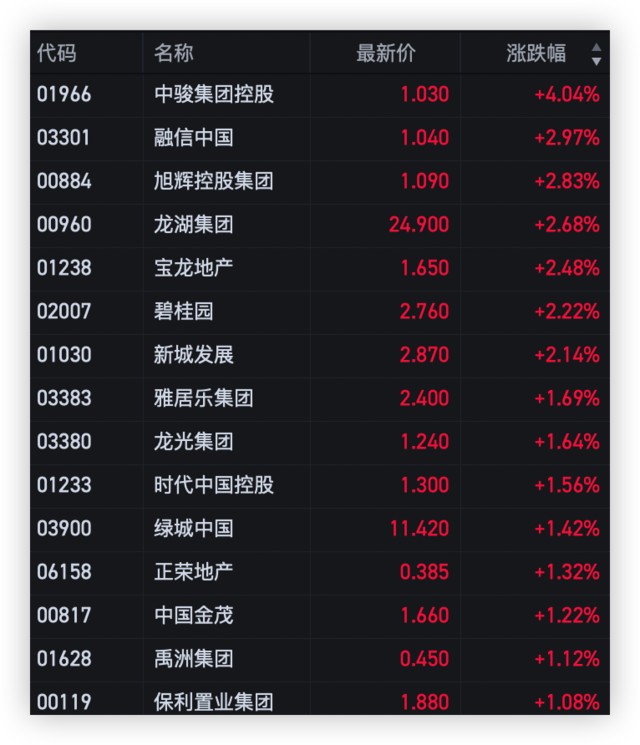The height and width of the screenshot is (745, 640).
Task: Open the 保利置业集团 stock row
Action: point(214,701)
